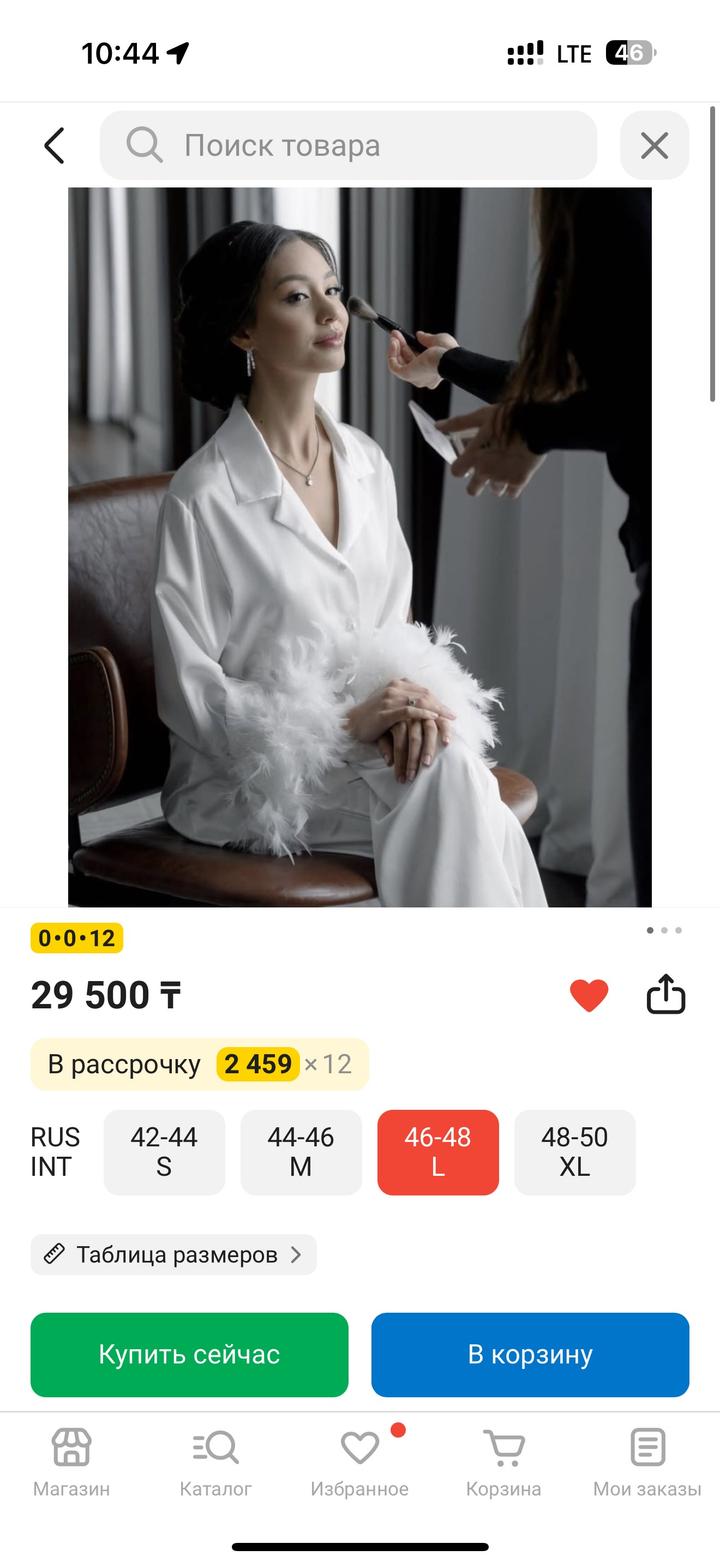Choose size 44-46 M
Viewport: 720px width, 1564px height.
[x=301, y=1152]
